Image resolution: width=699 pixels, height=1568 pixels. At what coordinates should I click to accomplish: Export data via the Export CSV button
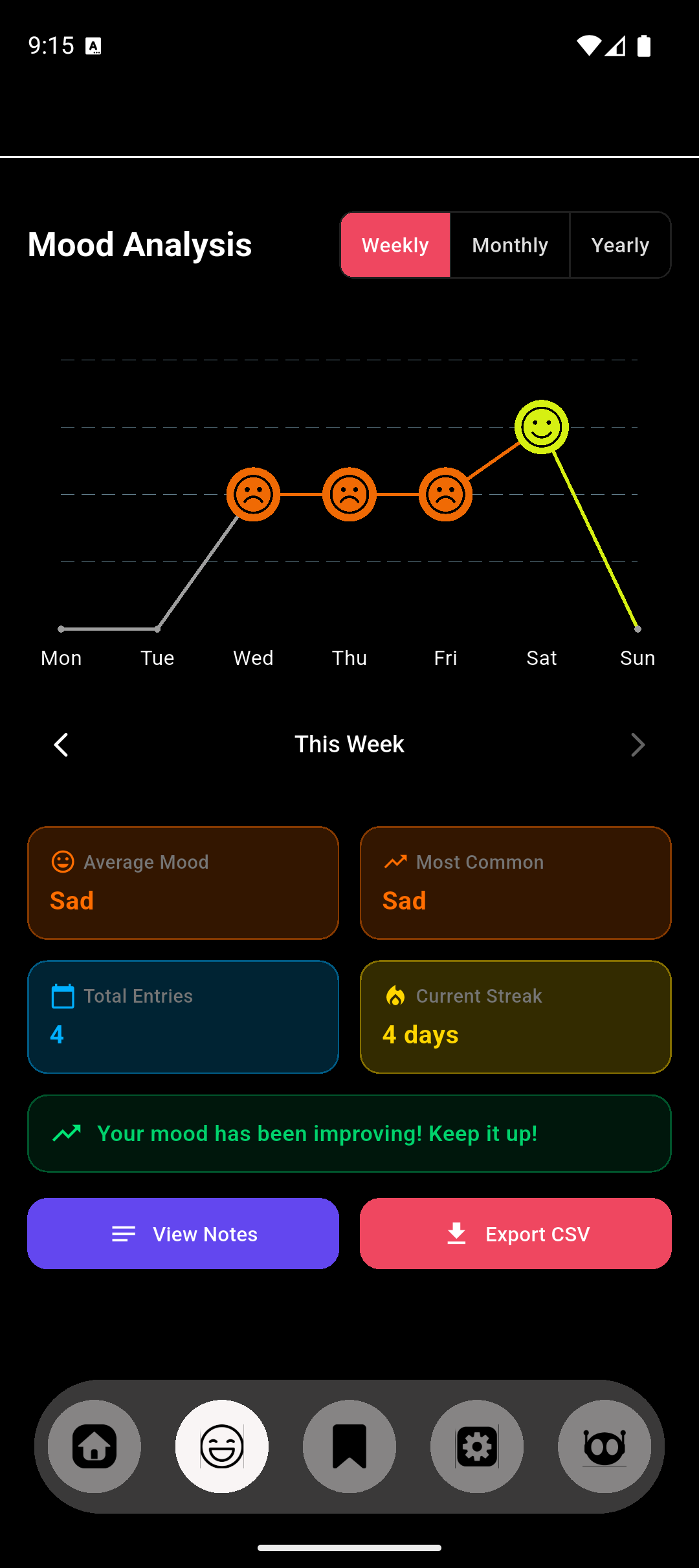(515, 1233)
